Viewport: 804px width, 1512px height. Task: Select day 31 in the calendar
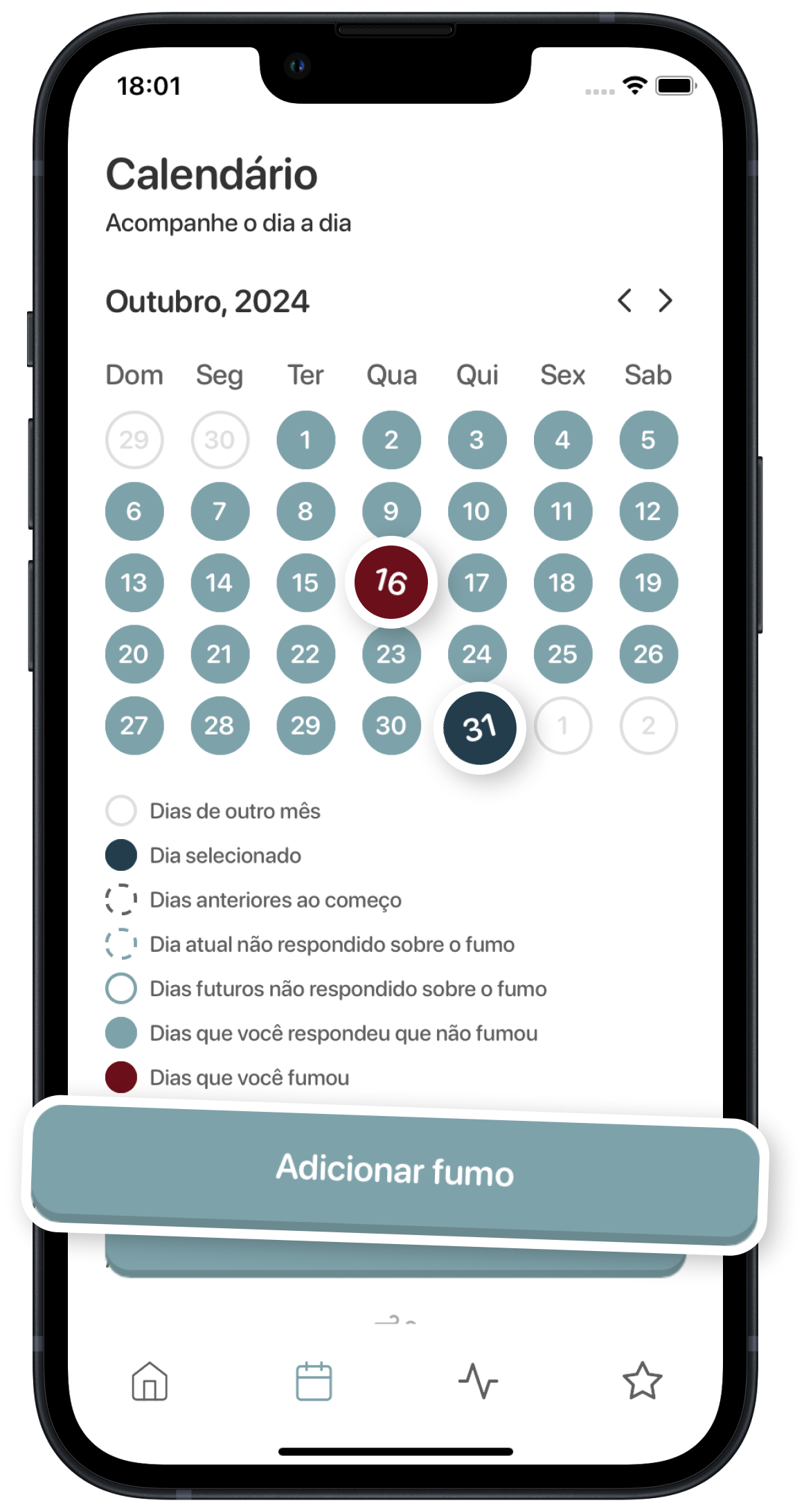click(479, 728)
